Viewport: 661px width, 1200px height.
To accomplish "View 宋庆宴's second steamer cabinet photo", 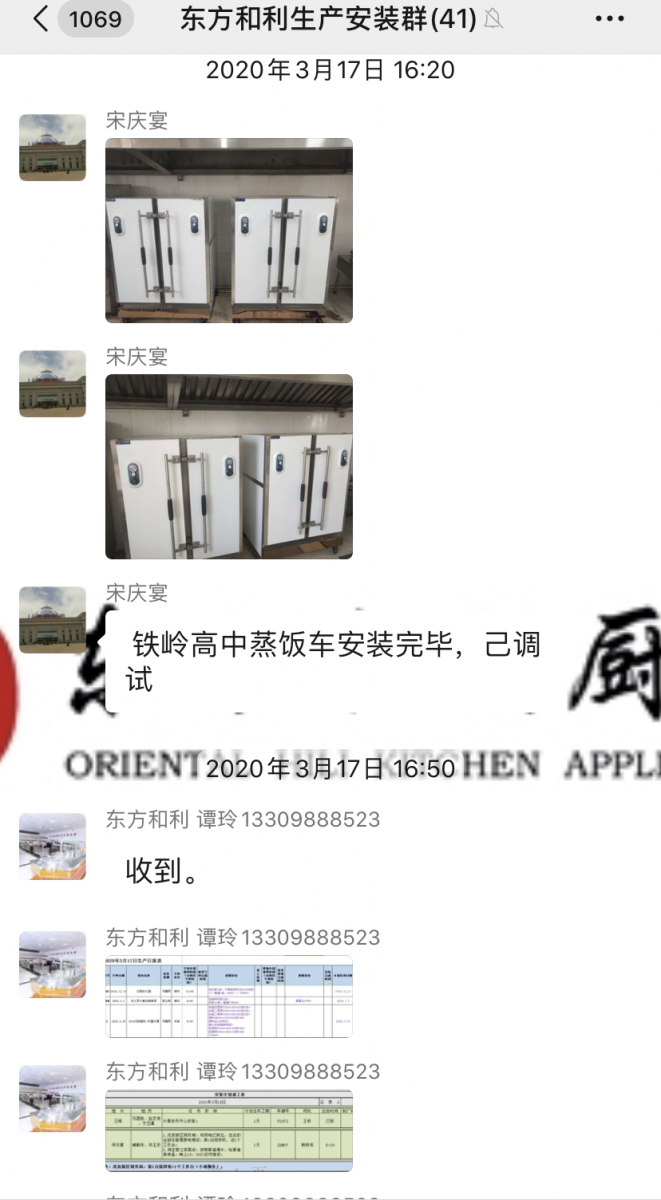I will [229, 466].
